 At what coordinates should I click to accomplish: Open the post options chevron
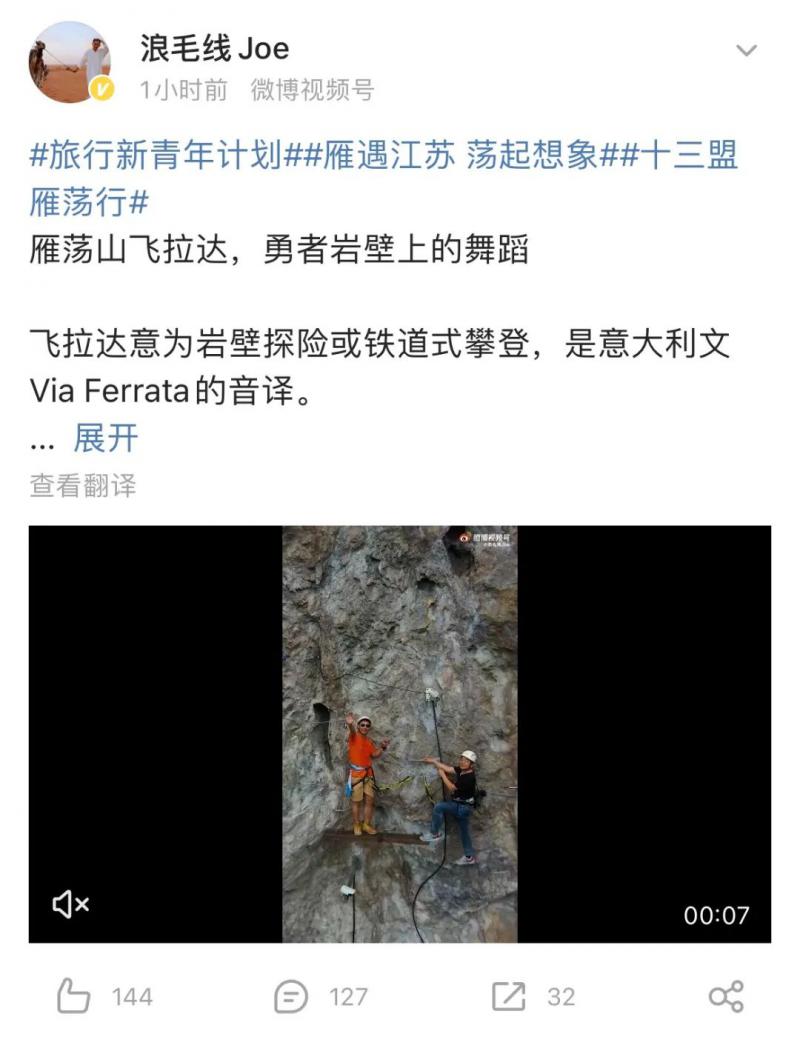tap(746, 50)
